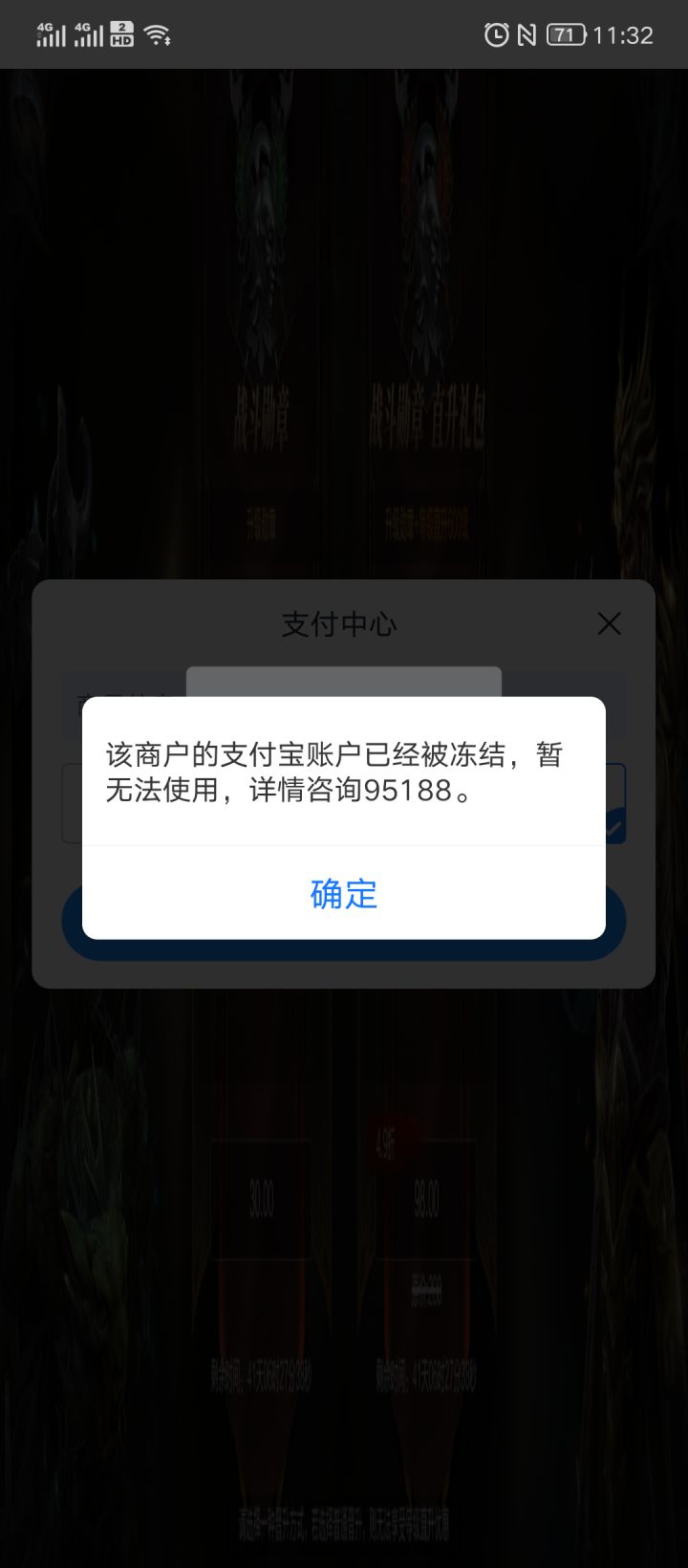This screenshot has width=688, height=1568.
Task: Tap the SIM 2 card indicator icon
Action: point(122,26)
